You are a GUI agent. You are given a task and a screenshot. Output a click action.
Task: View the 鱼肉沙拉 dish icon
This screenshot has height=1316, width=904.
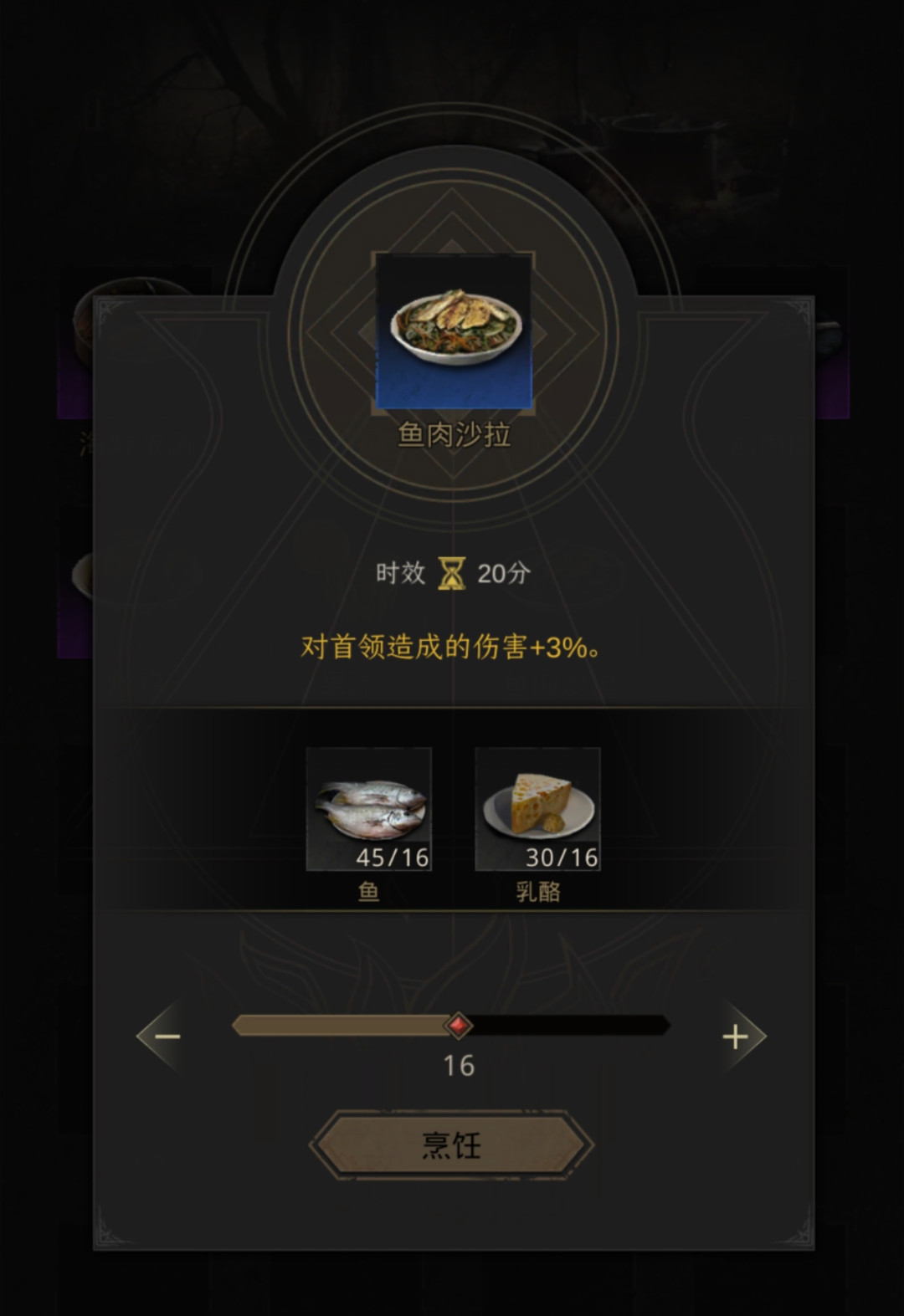point(454,331)
